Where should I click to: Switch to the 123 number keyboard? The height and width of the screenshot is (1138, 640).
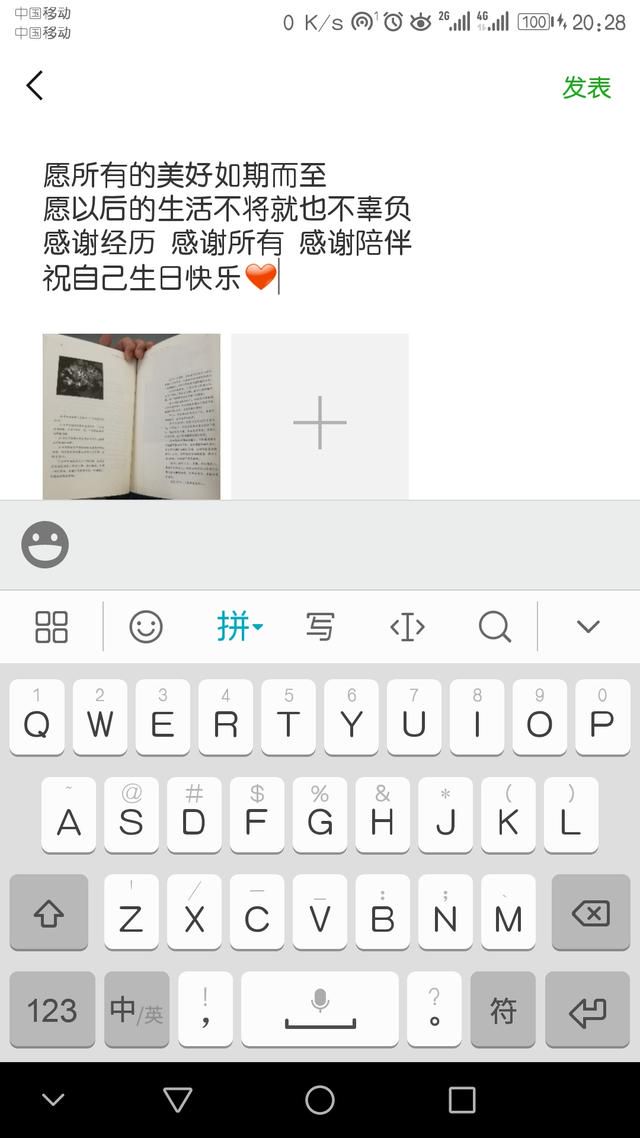coord(52,1010)
